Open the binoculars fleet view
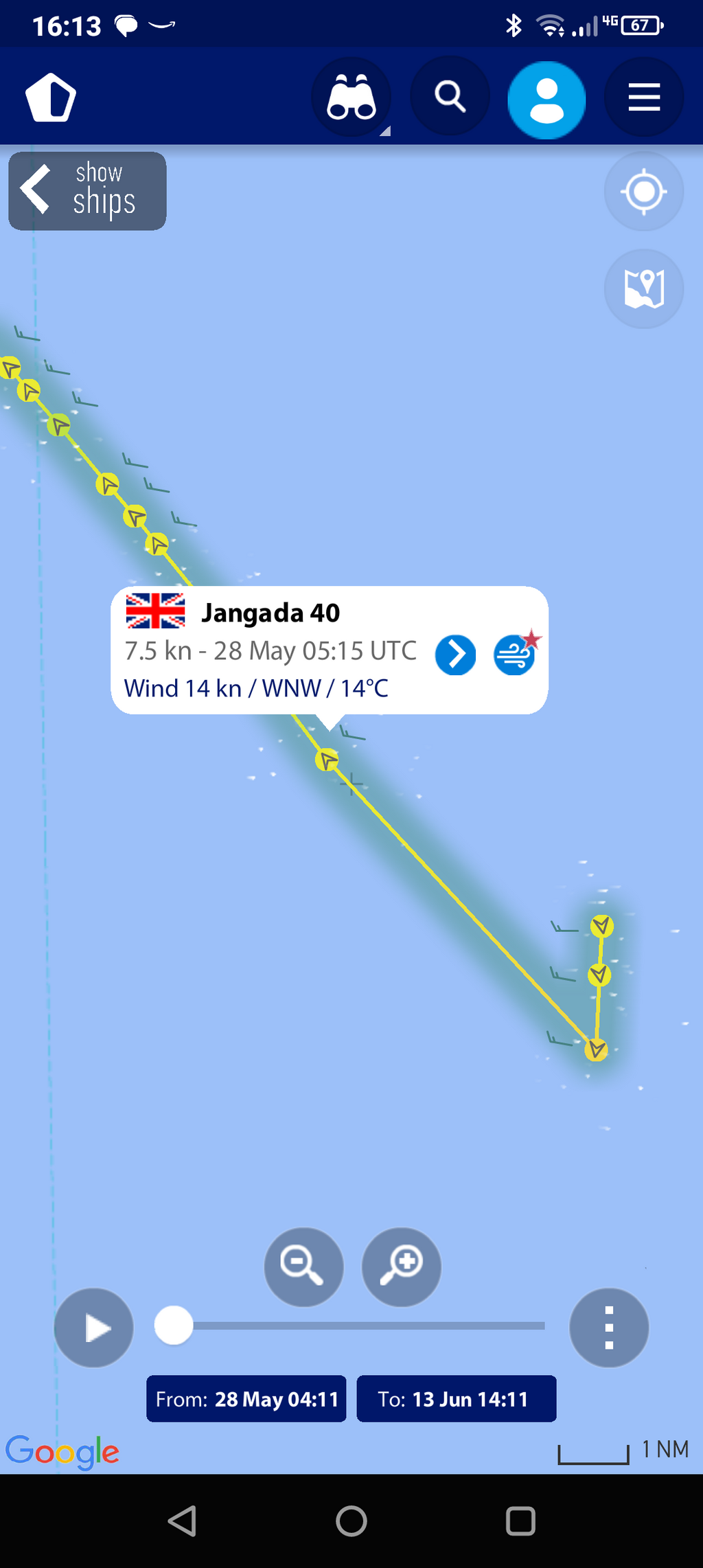The height and width of the screenshot is (1568, 703). point(351,98)
